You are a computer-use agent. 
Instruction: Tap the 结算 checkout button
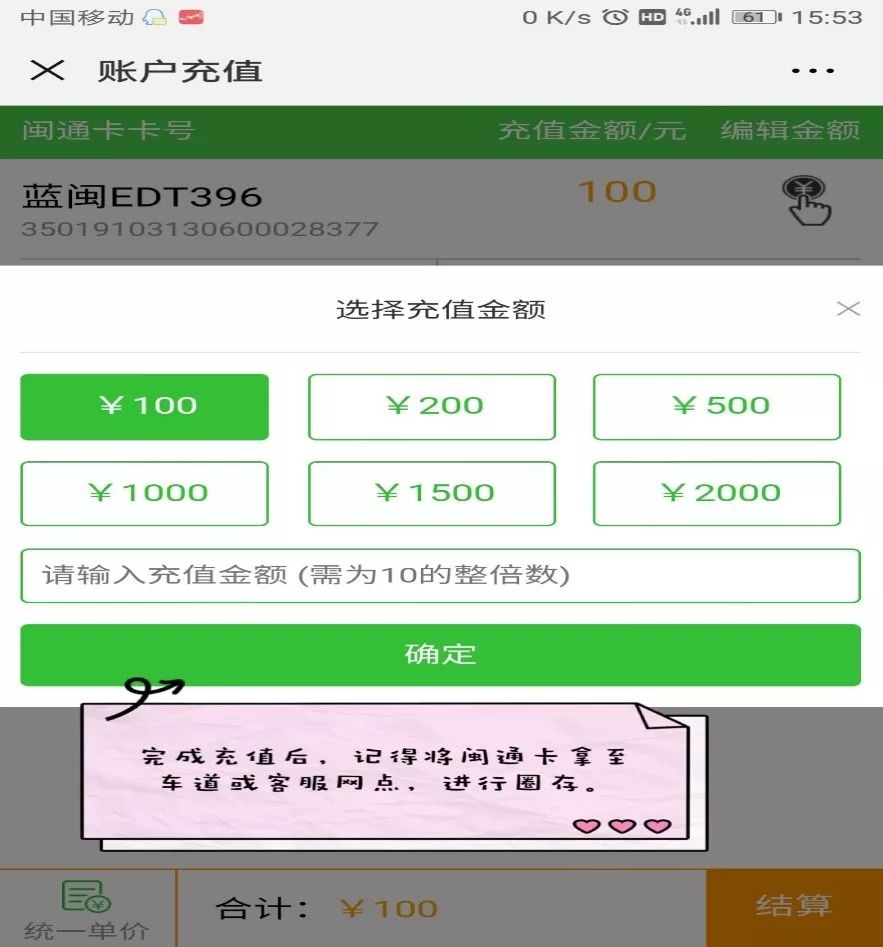pyautogui.click(x=793, y=907)
